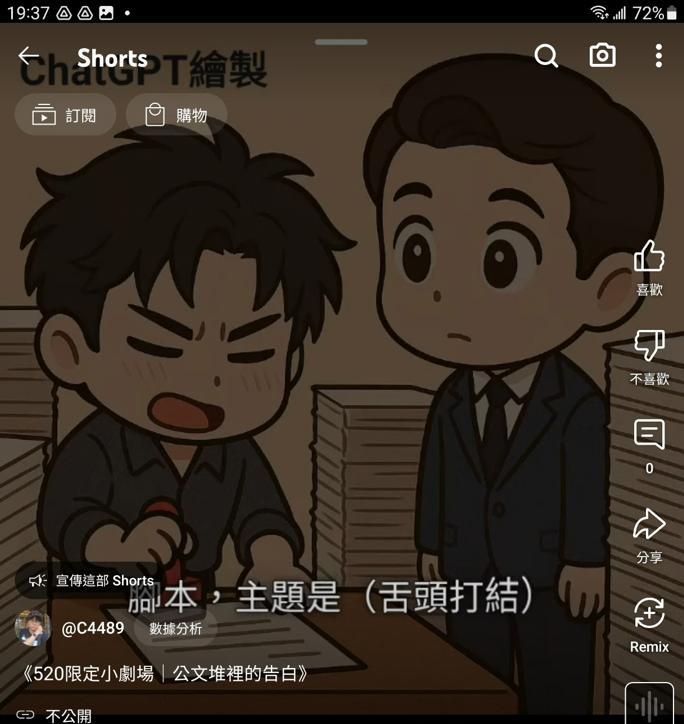Go back from the Shorts player
Screen dimensions: 684x724
point(29,56)
